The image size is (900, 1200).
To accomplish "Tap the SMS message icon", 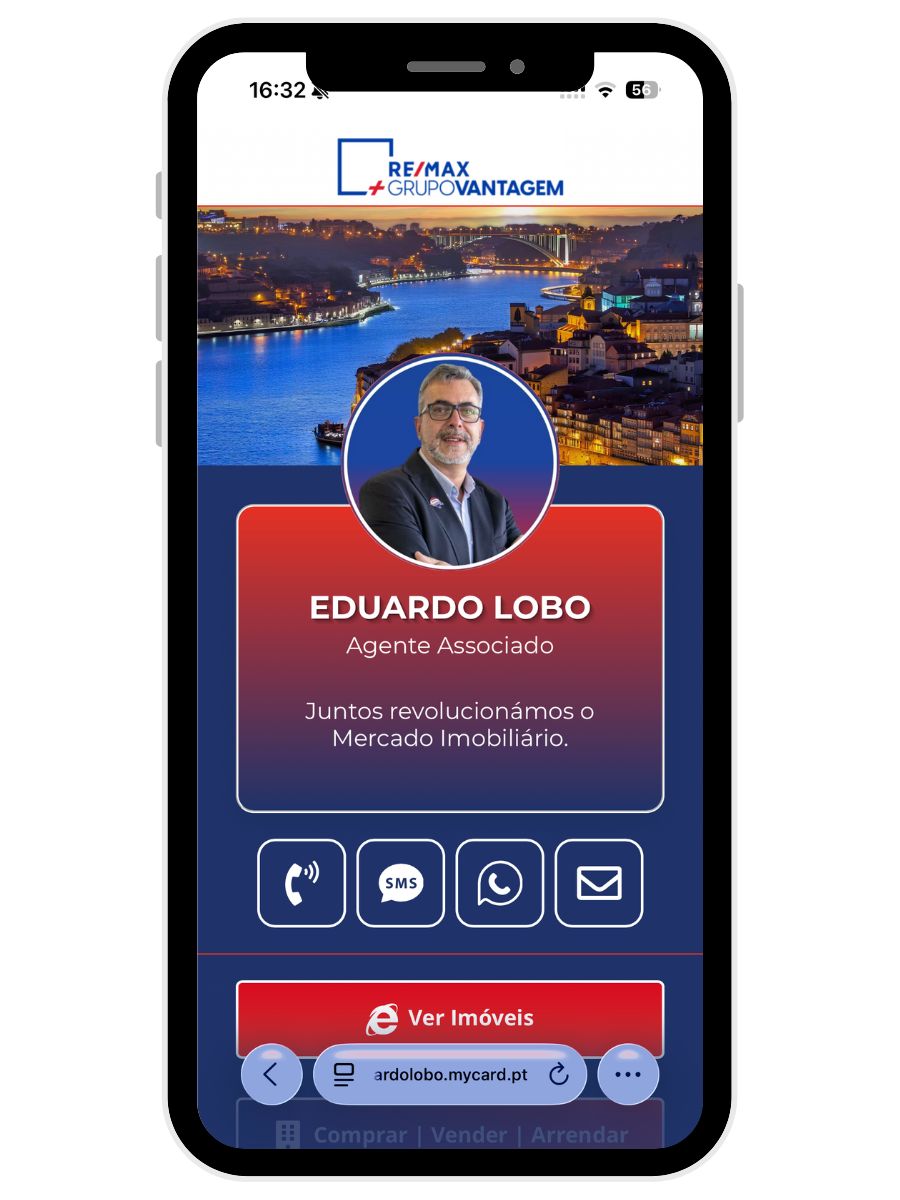I will pyautogui.click(x=400, y=883).
